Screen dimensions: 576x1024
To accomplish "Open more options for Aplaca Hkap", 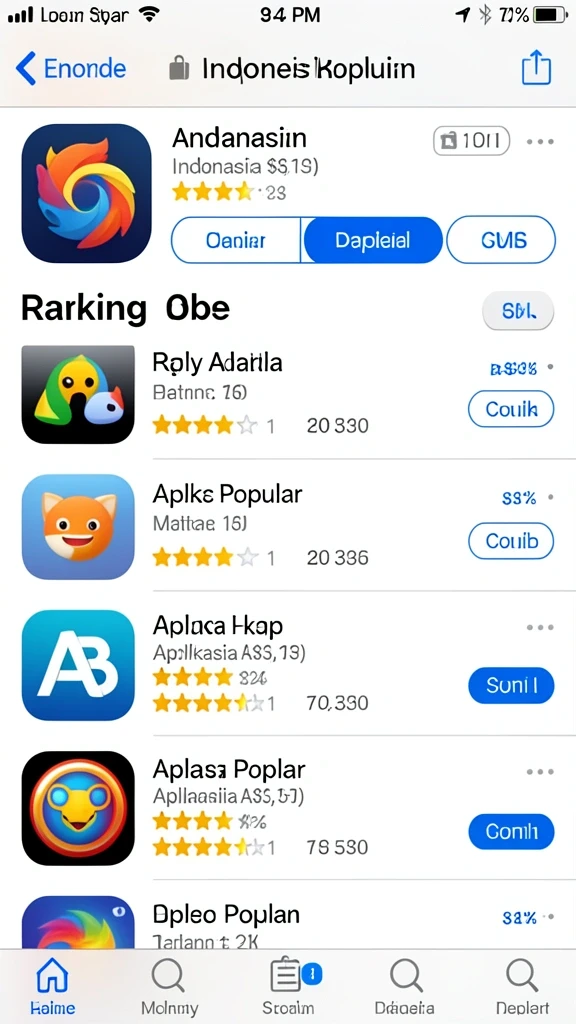I will click(540, 627).
